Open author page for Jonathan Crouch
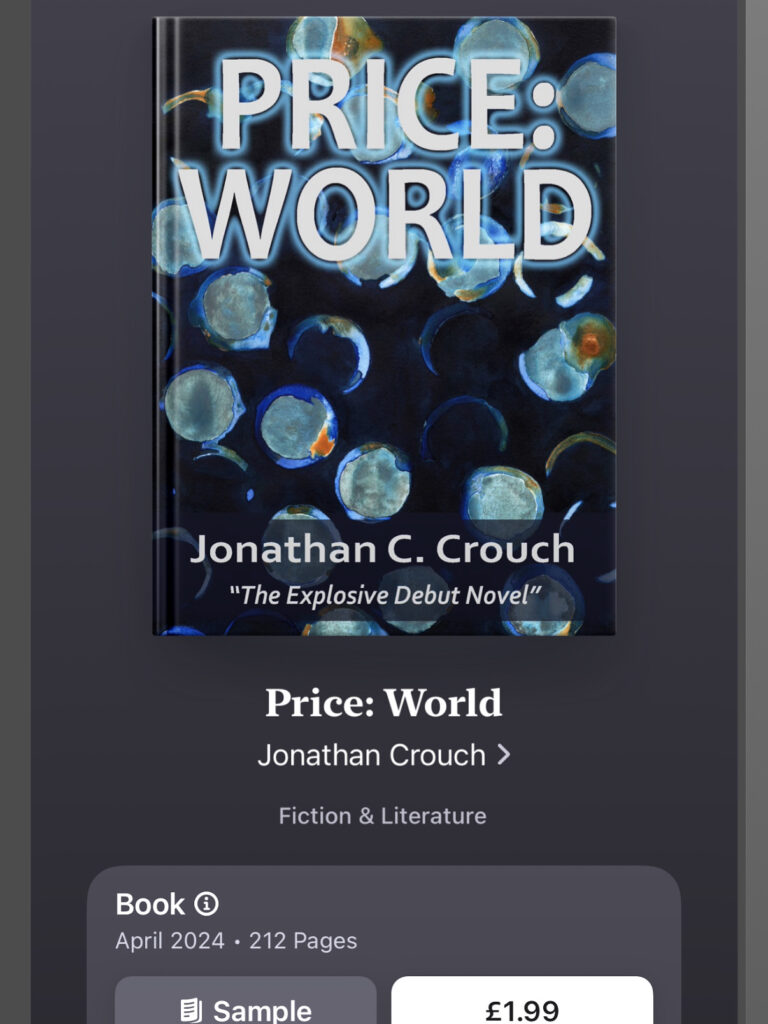This screenshot has width=768, height=1024. (383, 755)
